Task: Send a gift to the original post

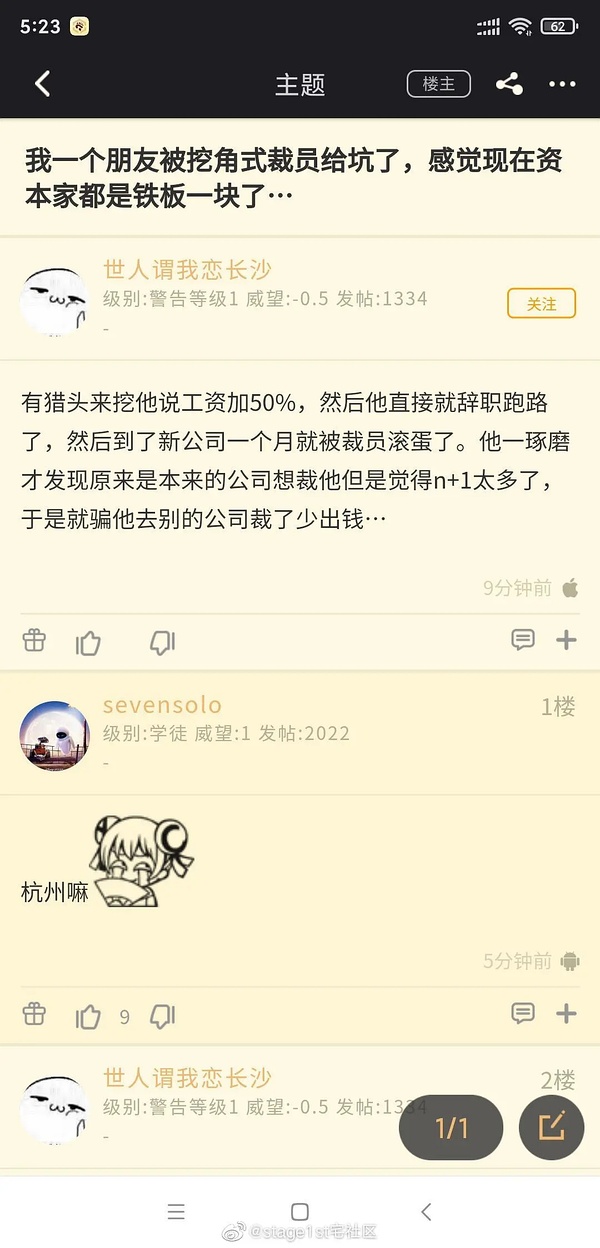Action: pyautogui.click(x=35, y=641)
